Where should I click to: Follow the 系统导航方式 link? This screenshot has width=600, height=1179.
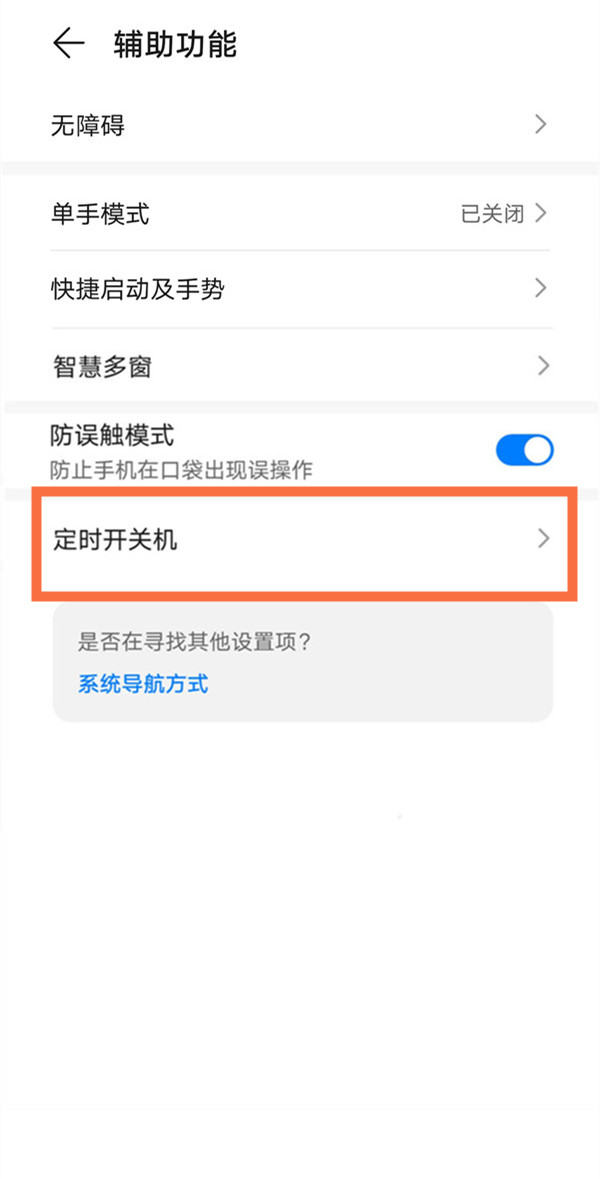143,685
